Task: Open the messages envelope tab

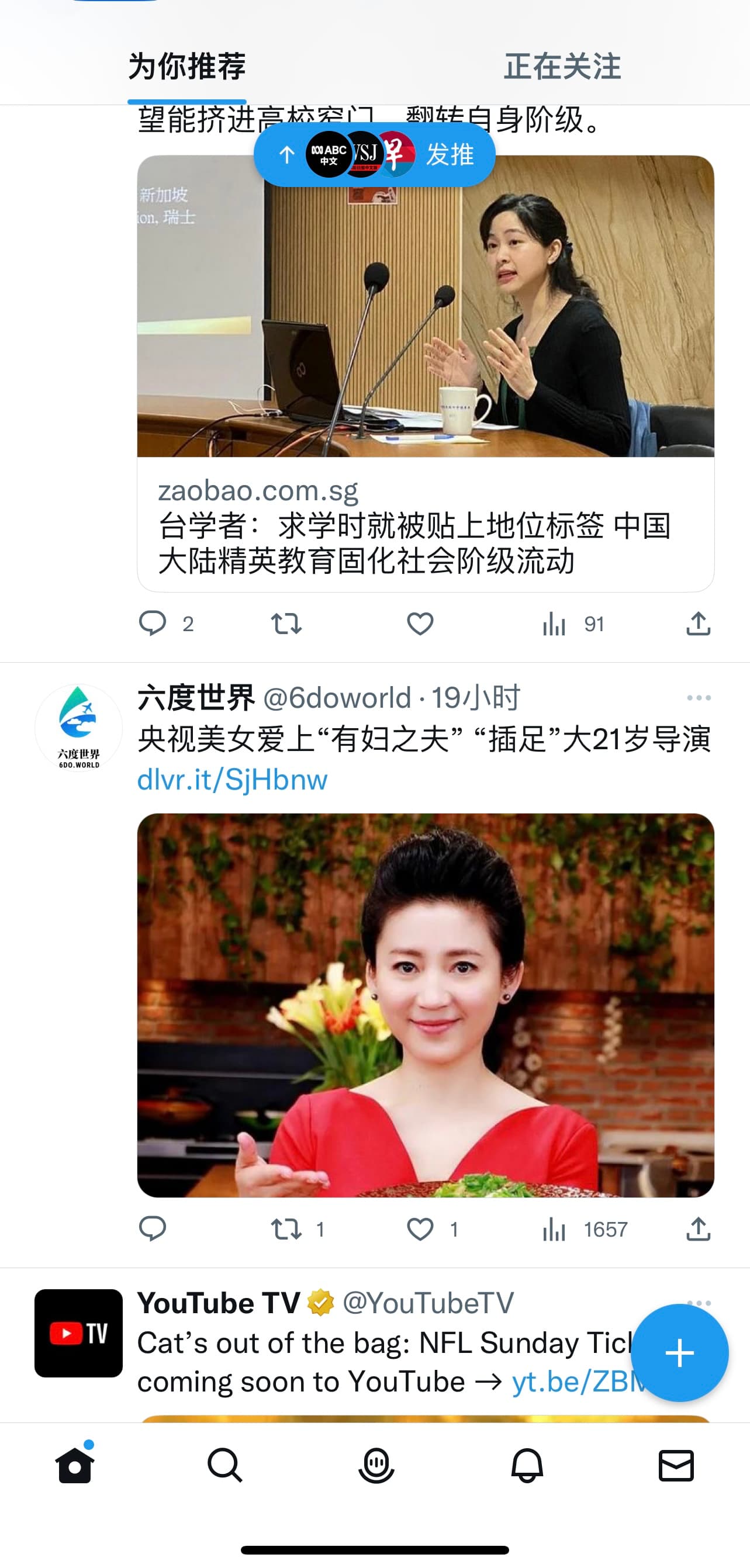Action: [x=676, y=1465]
